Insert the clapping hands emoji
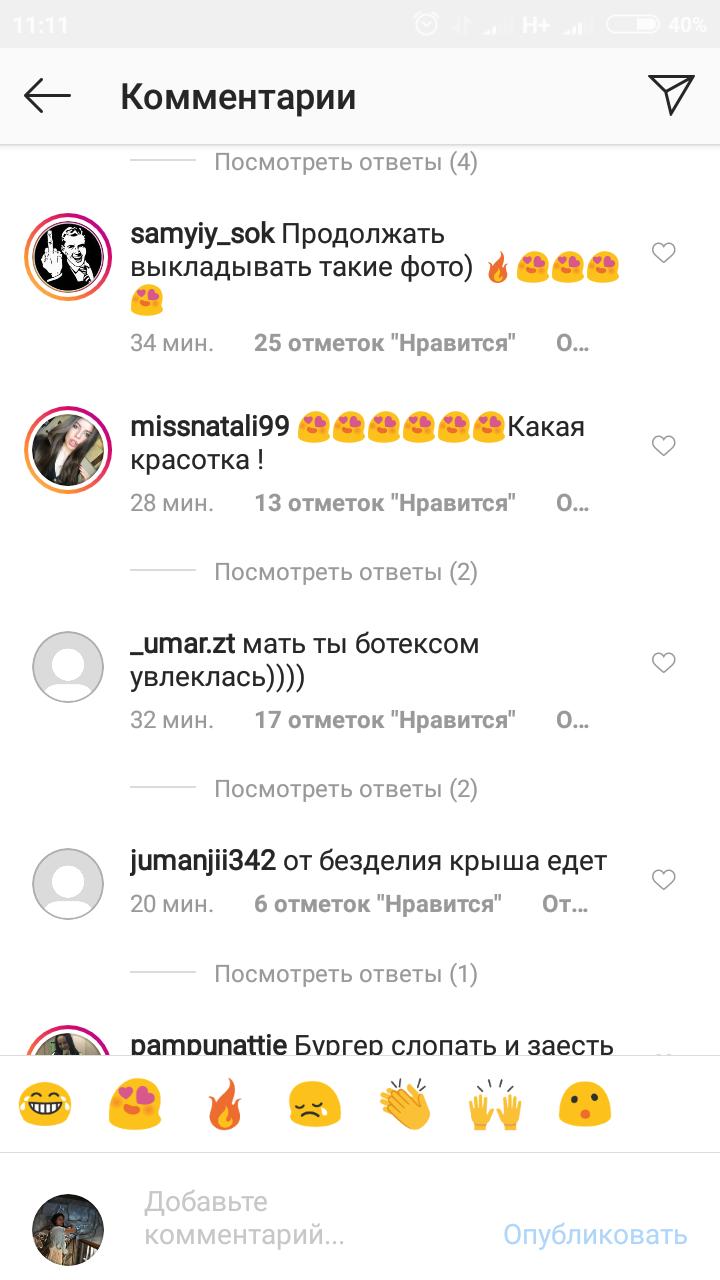This screenshot has height=1280, width=720. [405, 1106]
